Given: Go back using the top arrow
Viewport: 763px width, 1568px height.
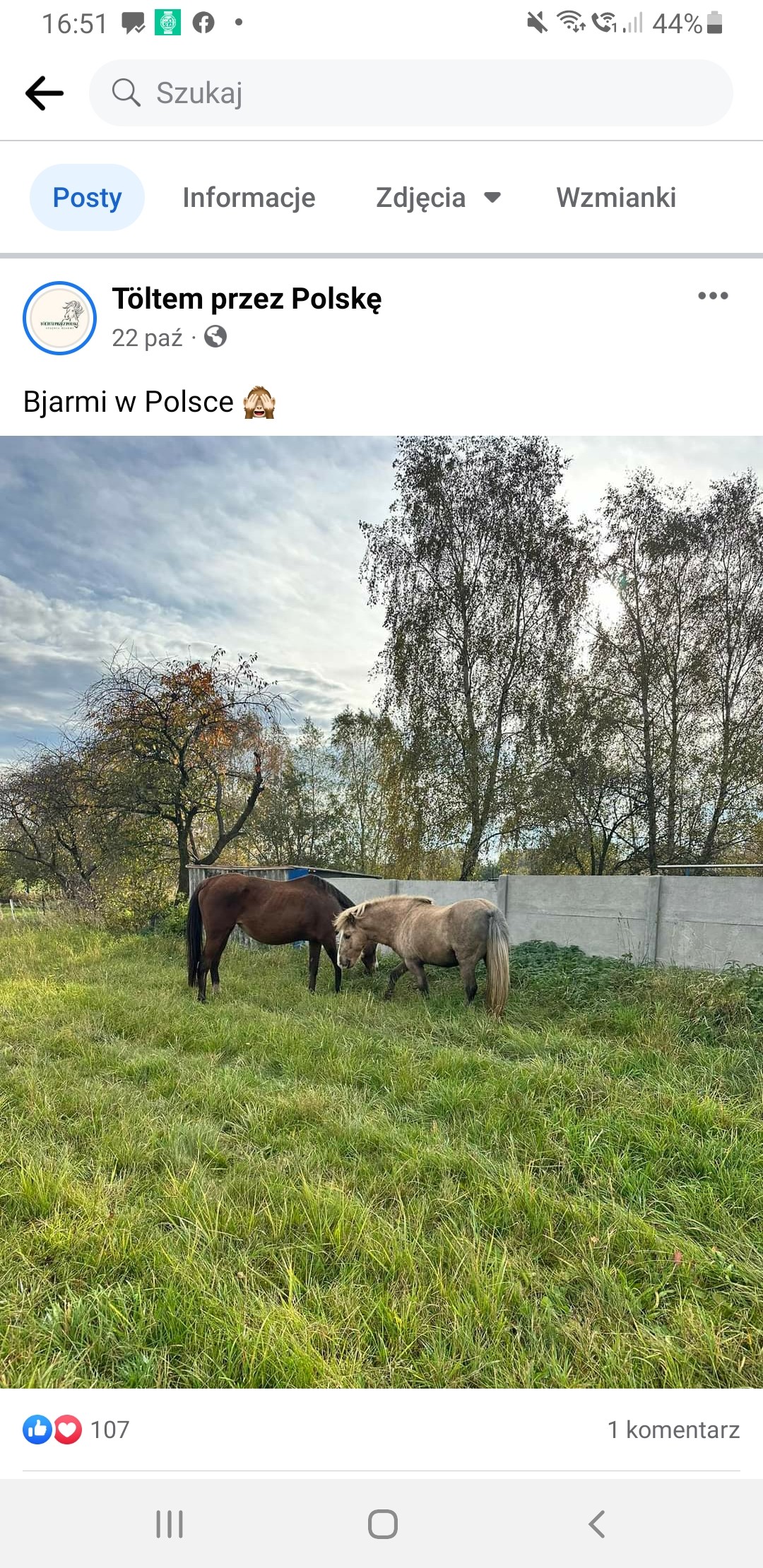Looking at the screenshot, I should point(44,93).
